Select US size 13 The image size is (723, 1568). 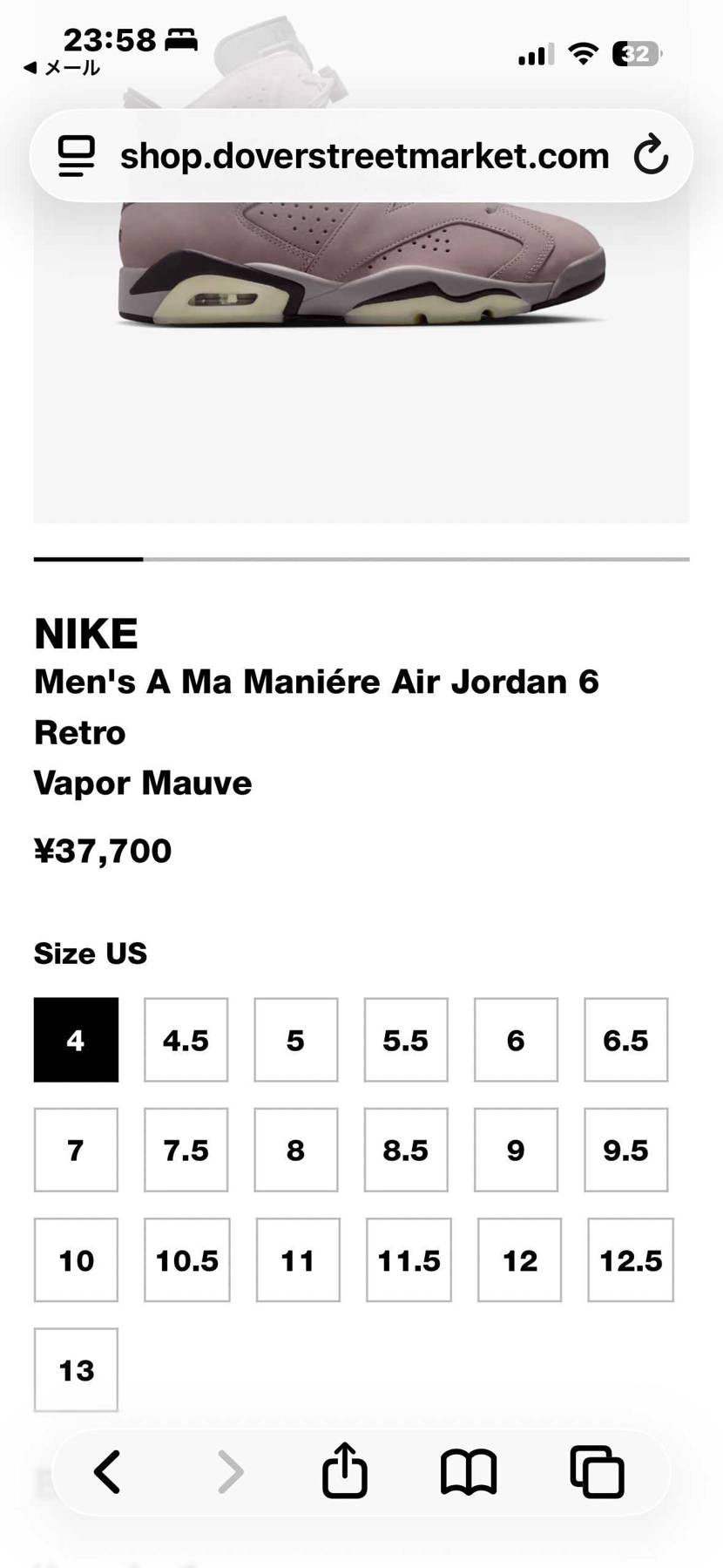click(x=76, y=1369)
